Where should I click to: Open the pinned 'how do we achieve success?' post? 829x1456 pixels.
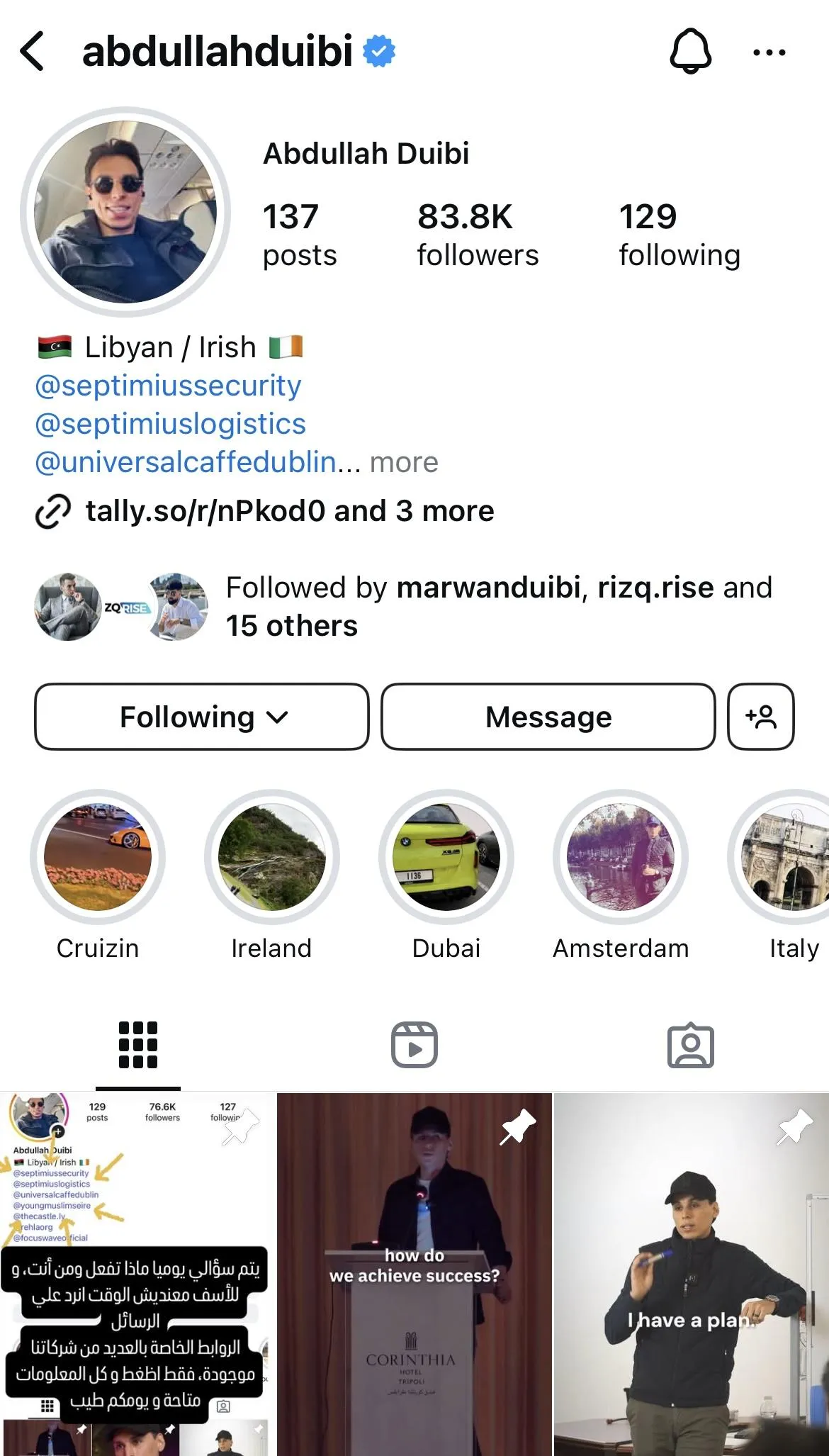(414, 1275)
